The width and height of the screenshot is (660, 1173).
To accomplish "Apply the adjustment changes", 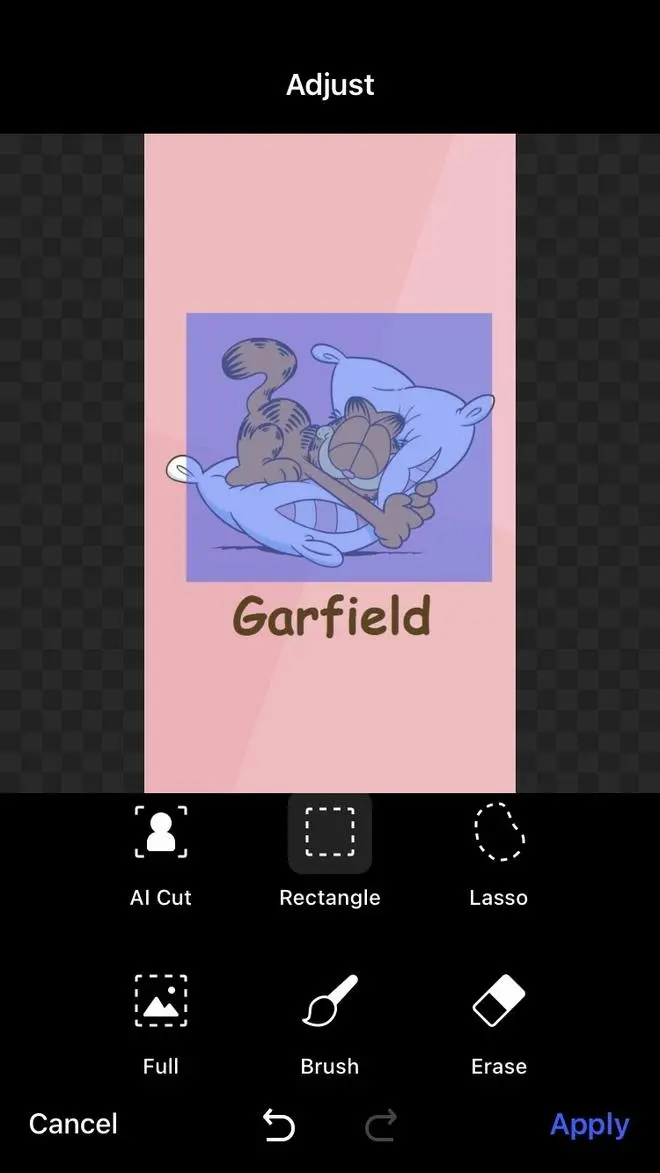I will point(589,1124).
